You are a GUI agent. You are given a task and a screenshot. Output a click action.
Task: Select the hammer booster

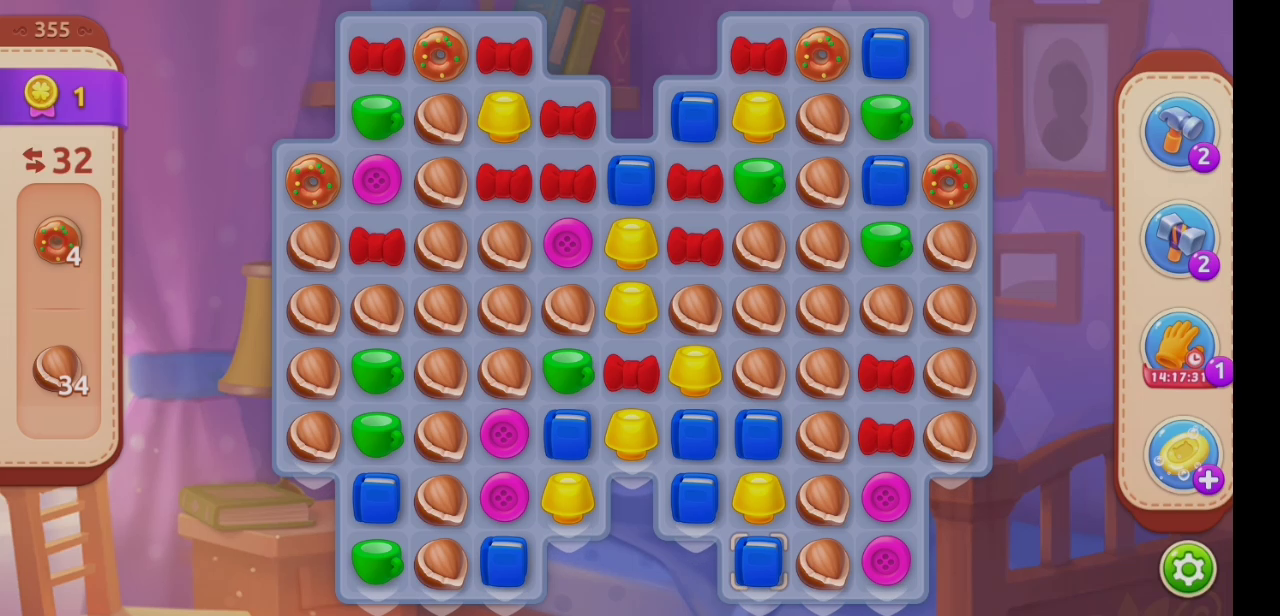[1179, 132]
